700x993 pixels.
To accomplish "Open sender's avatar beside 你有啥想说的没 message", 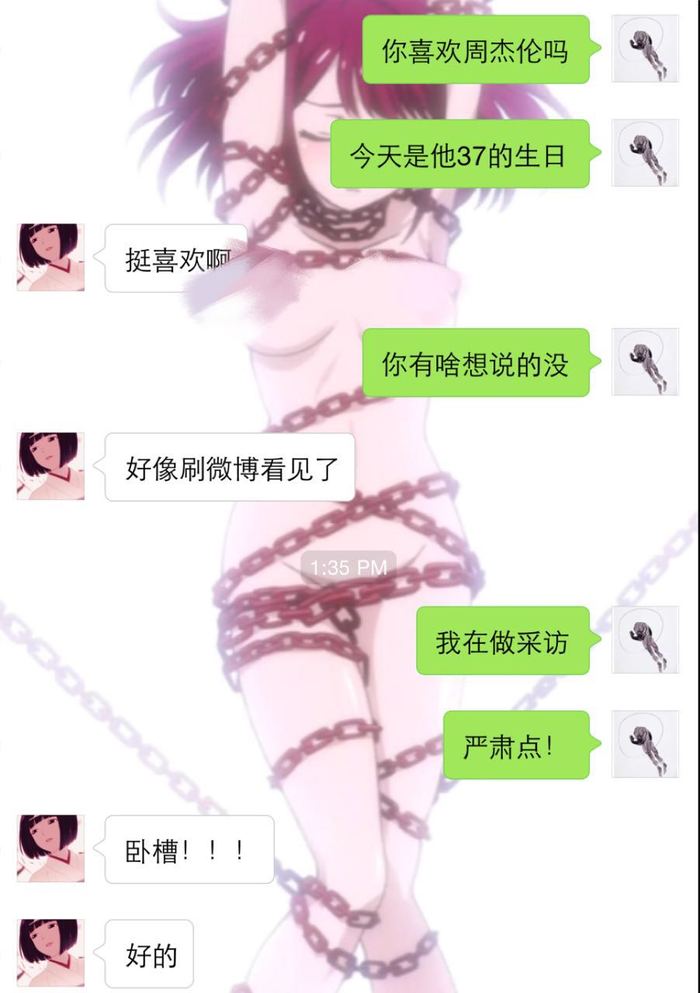I will click(645, 362).
